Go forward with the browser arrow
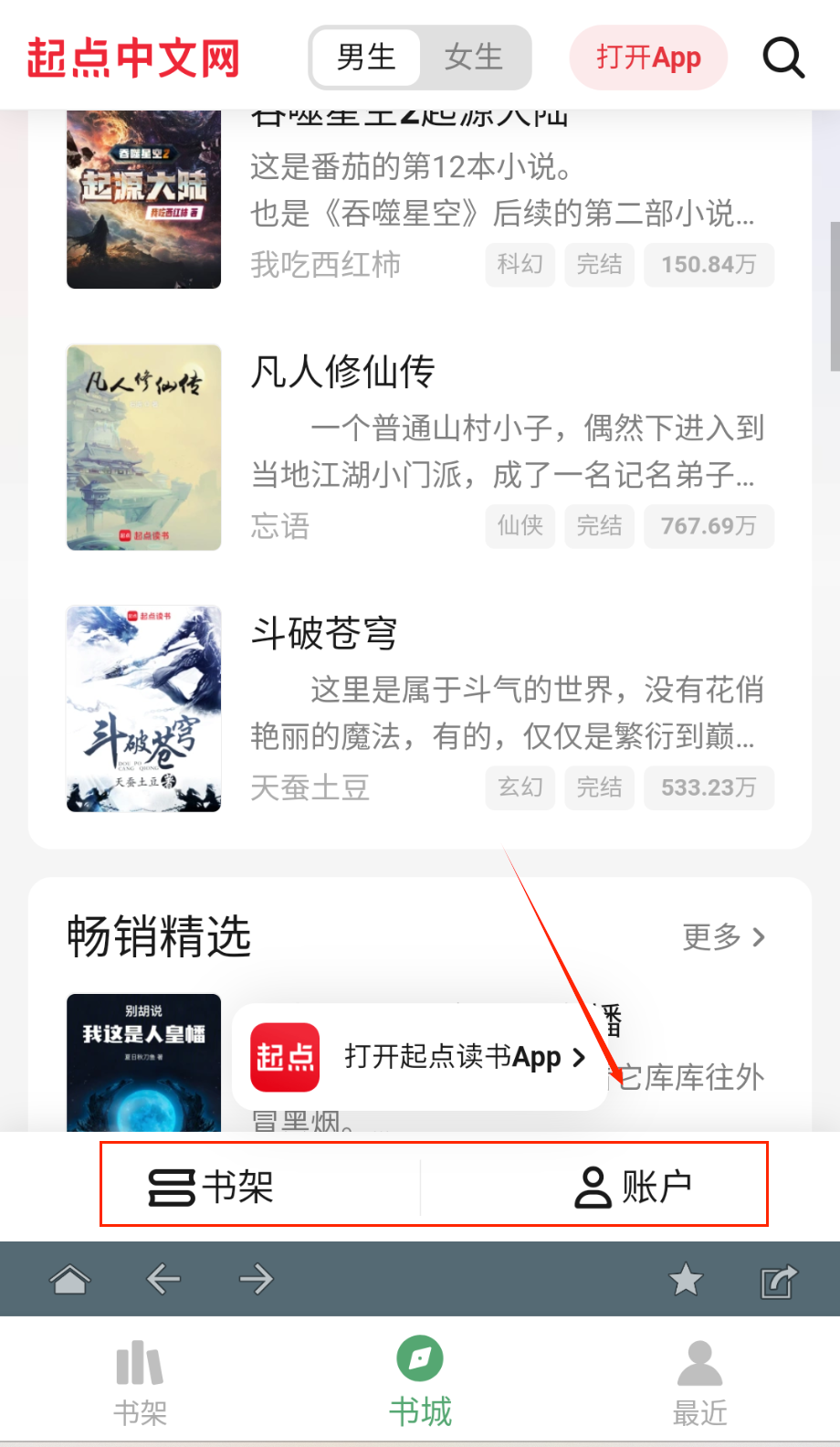 tap(257, 1279)
